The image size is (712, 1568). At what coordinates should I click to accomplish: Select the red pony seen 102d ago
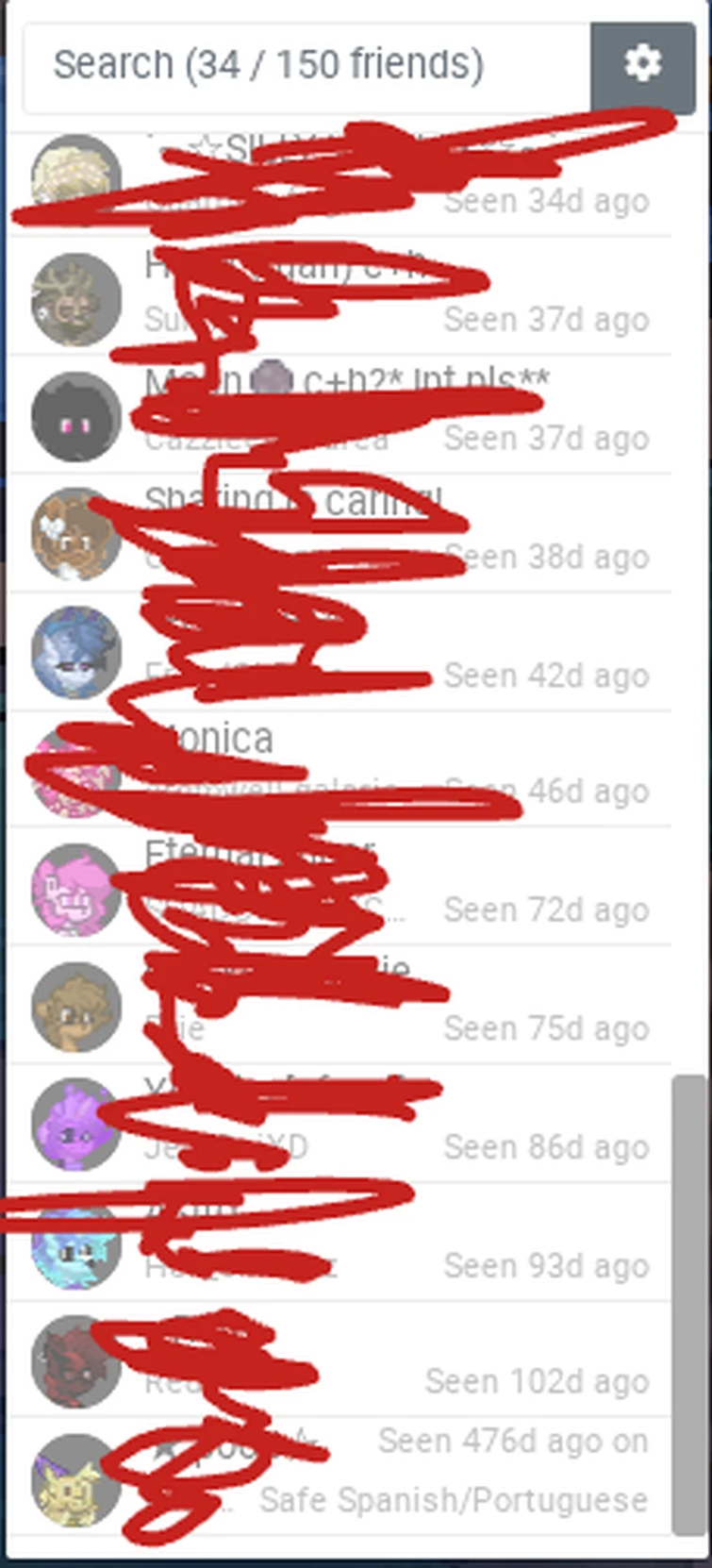(x=339, y=1359)
